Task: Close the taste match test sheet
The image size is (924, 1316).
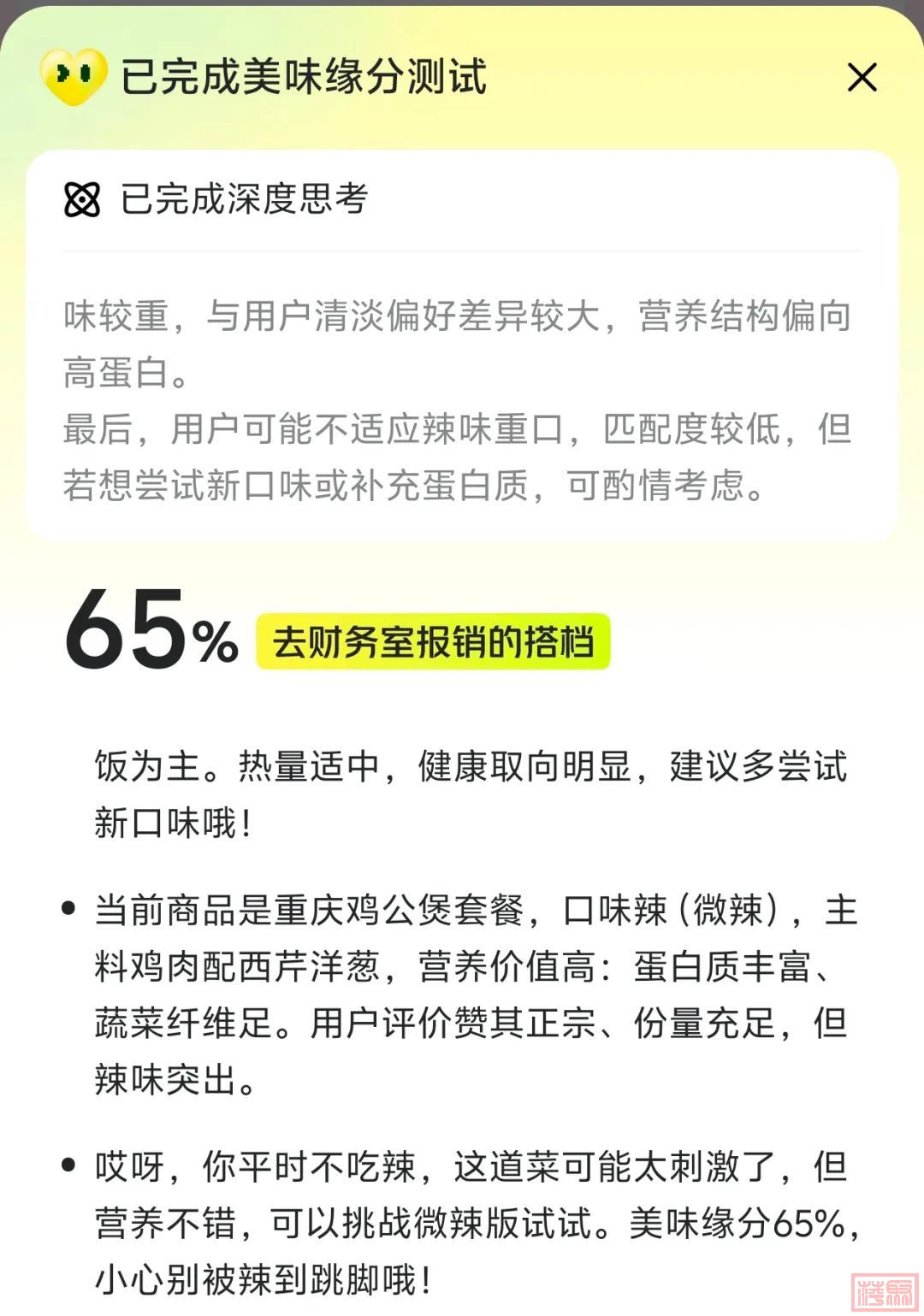Action: tap(862, 77)
